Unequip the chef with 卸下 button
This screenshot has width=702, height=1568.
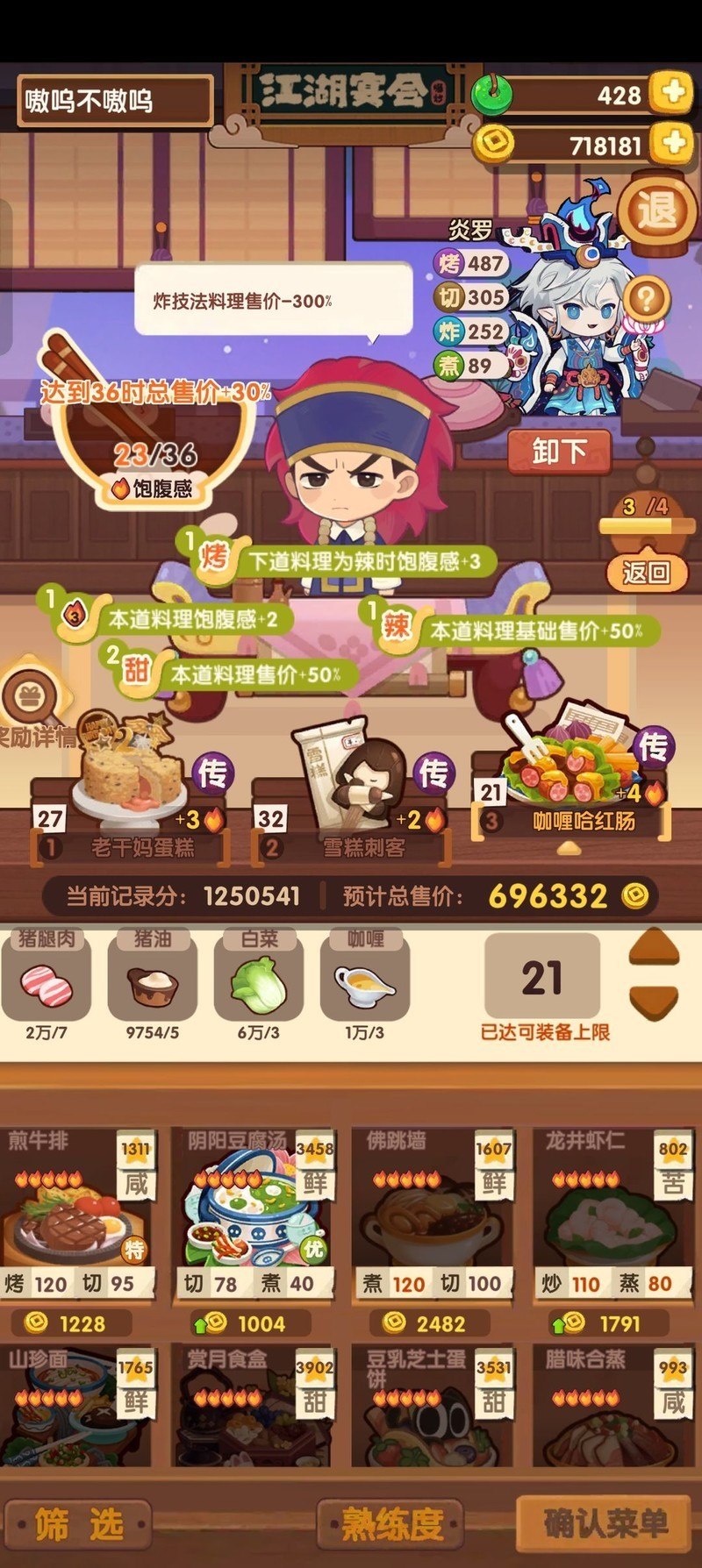(x=559, y=452)
